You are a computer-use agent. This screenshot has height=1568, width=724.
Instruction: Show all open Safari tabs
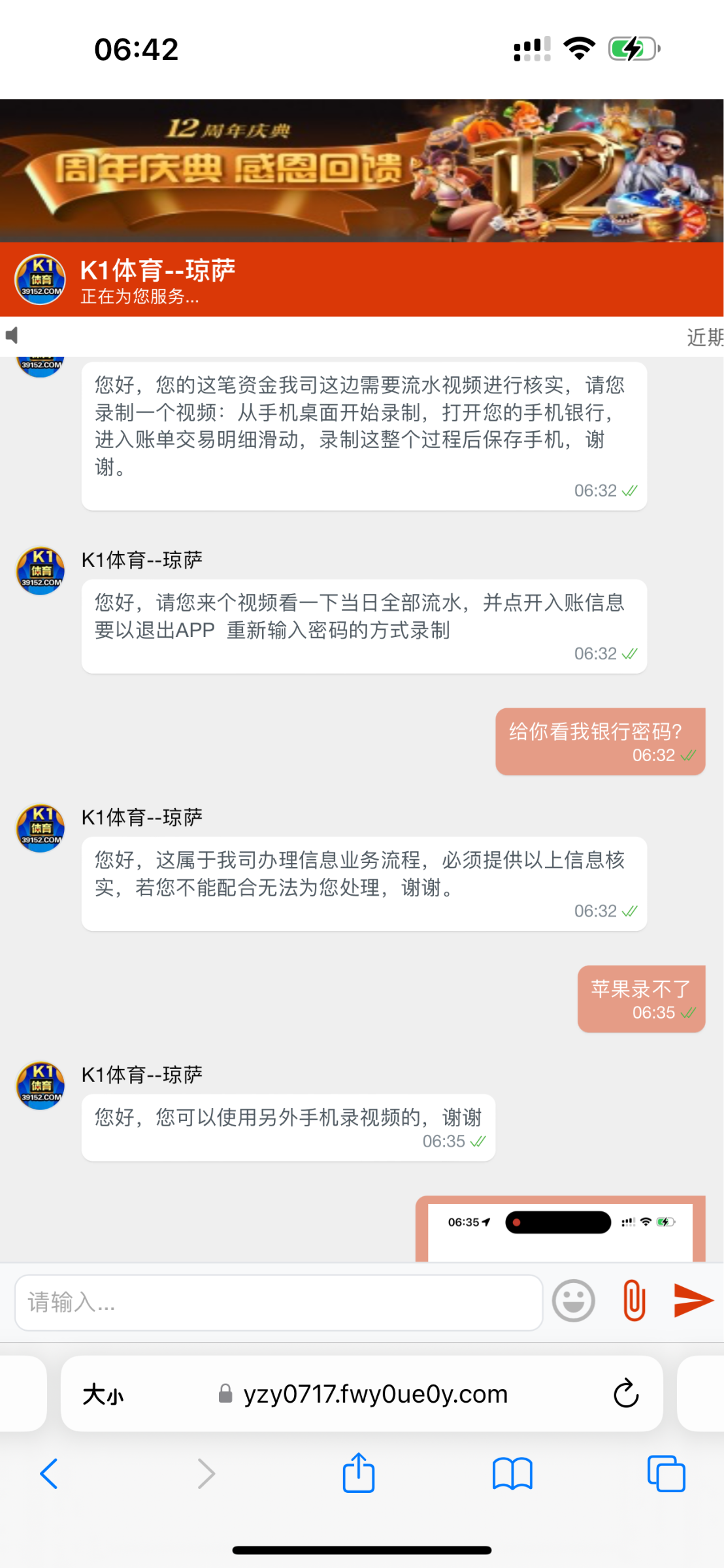click(x=666, y=1474)
